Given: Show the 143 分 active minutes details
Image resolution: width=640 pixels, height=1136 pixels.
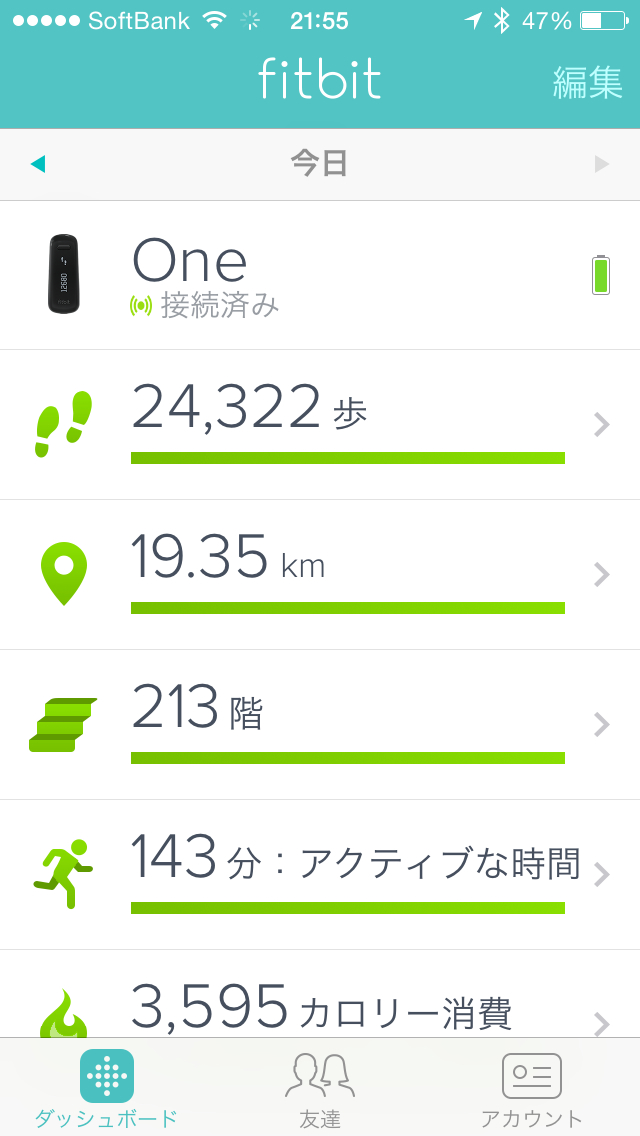Looking at the screenshot, I should (320, 875).
